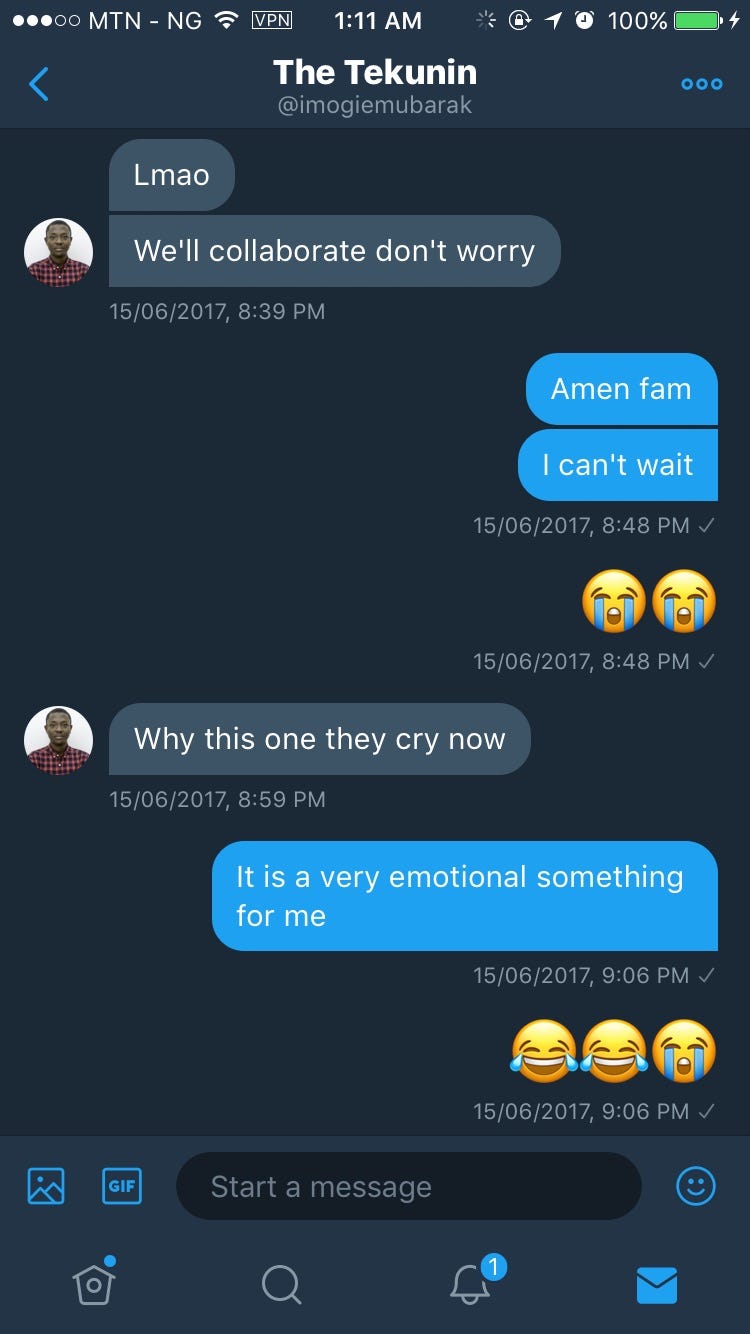Tap the Start a message field

(x=408, y=1186)
